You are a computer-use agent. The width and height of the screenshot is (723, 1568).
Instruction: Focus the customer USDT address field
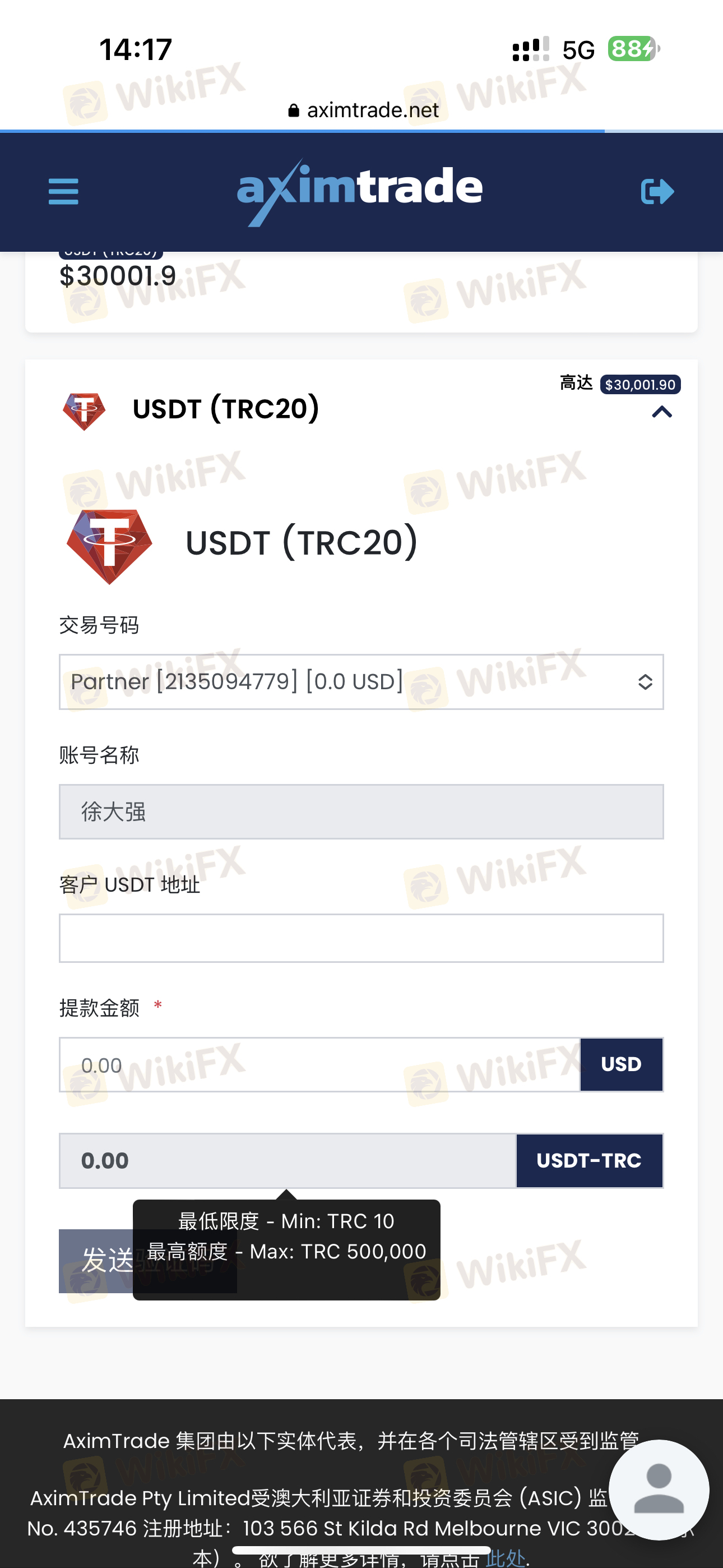click(361, 938)
